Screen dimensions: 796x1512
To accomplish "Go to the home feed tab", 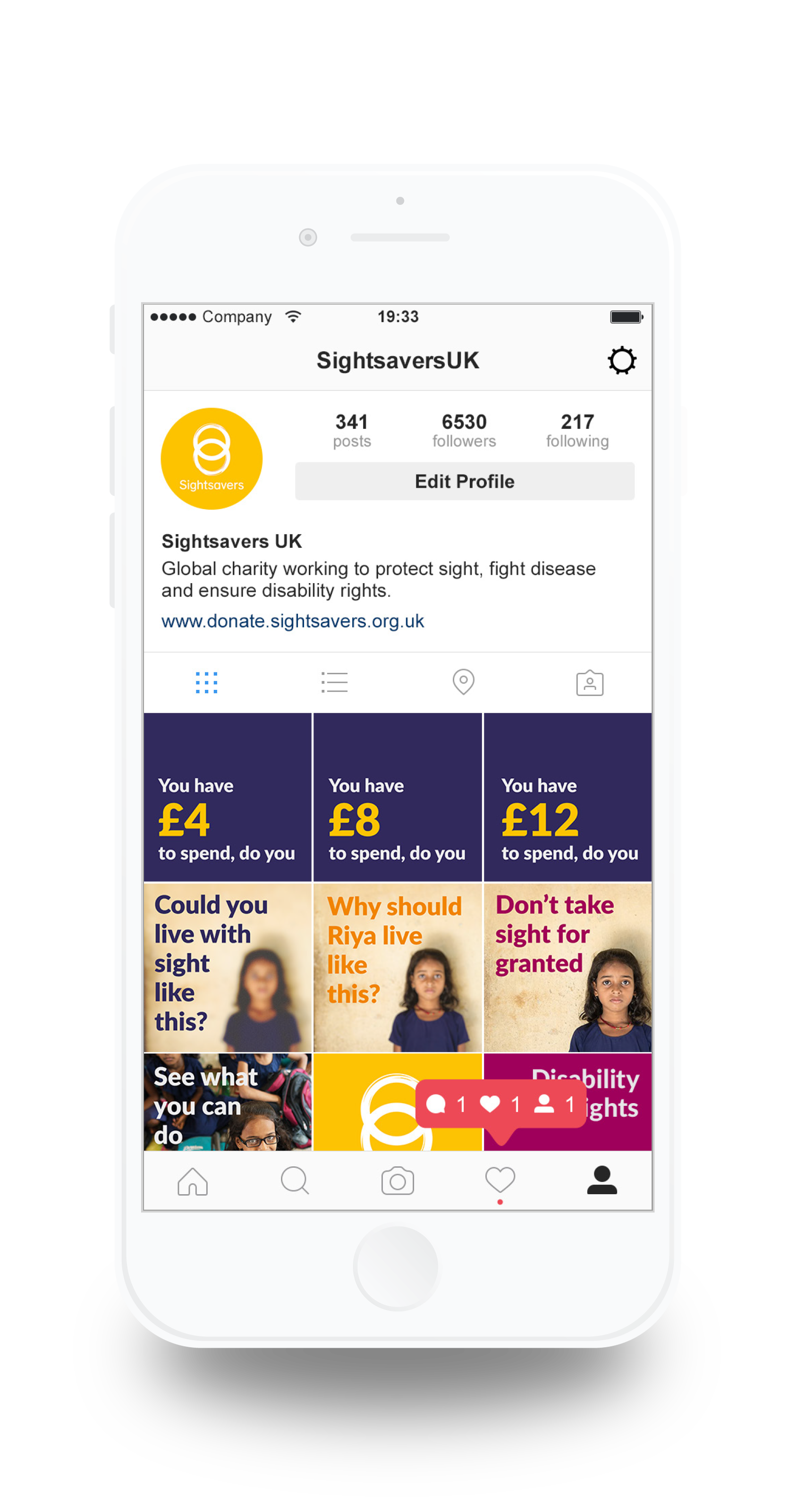I will [x=193, y=1181].
